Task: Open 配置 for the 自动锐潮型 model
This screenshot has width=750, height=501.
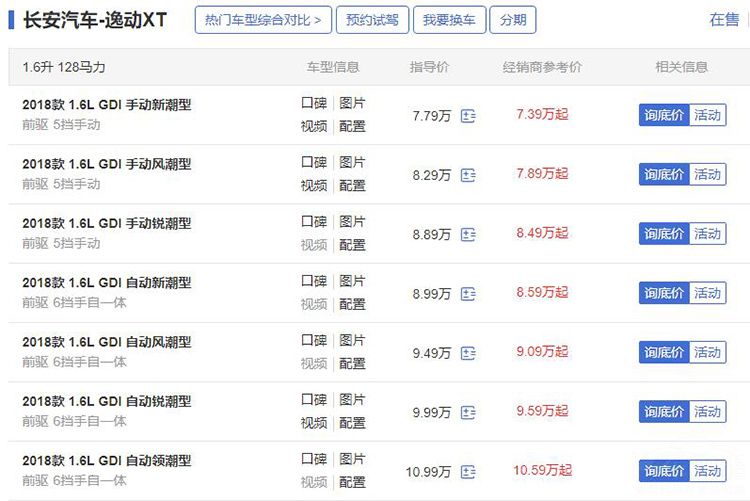Action: [352, 422]
